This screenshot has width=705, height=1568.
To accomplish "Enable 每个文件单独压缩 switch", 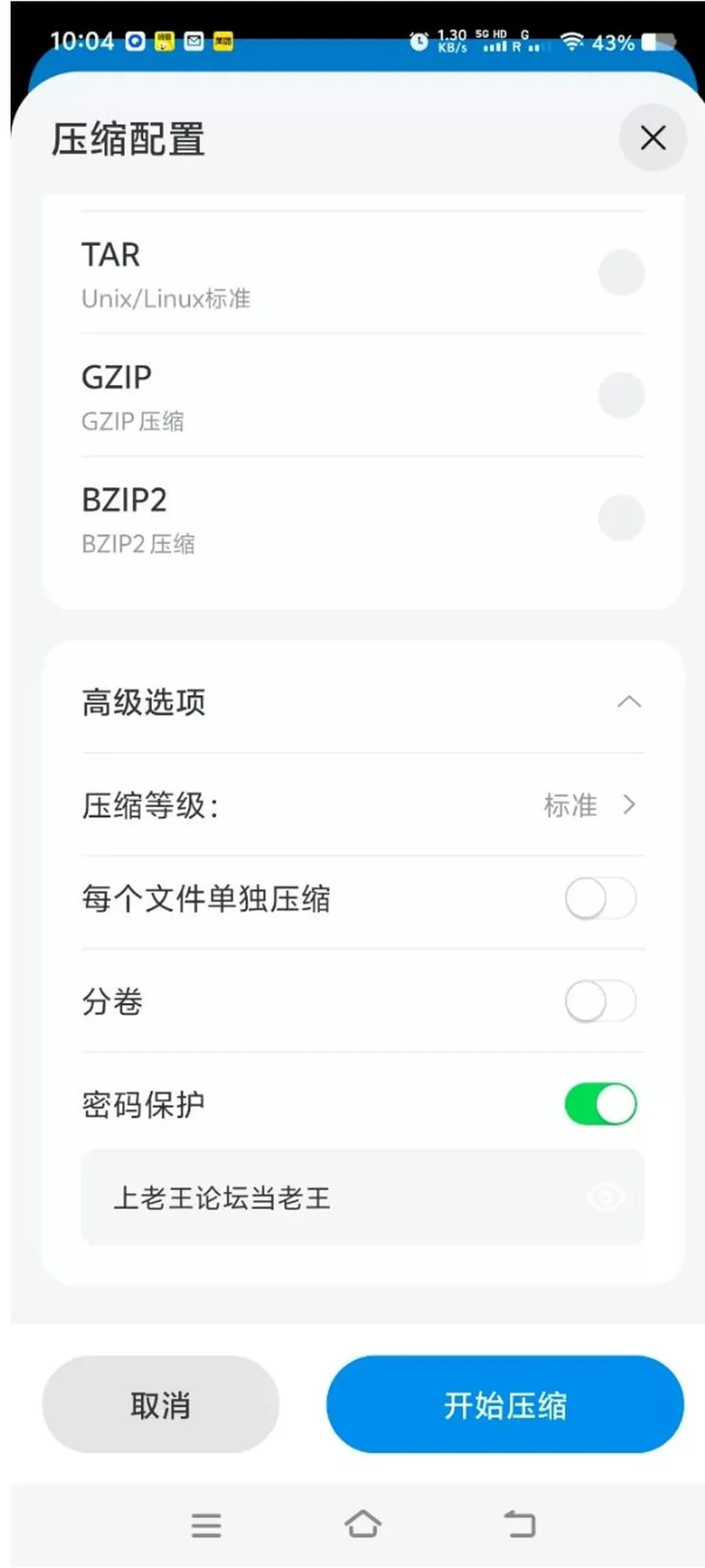I will [600, 898].
